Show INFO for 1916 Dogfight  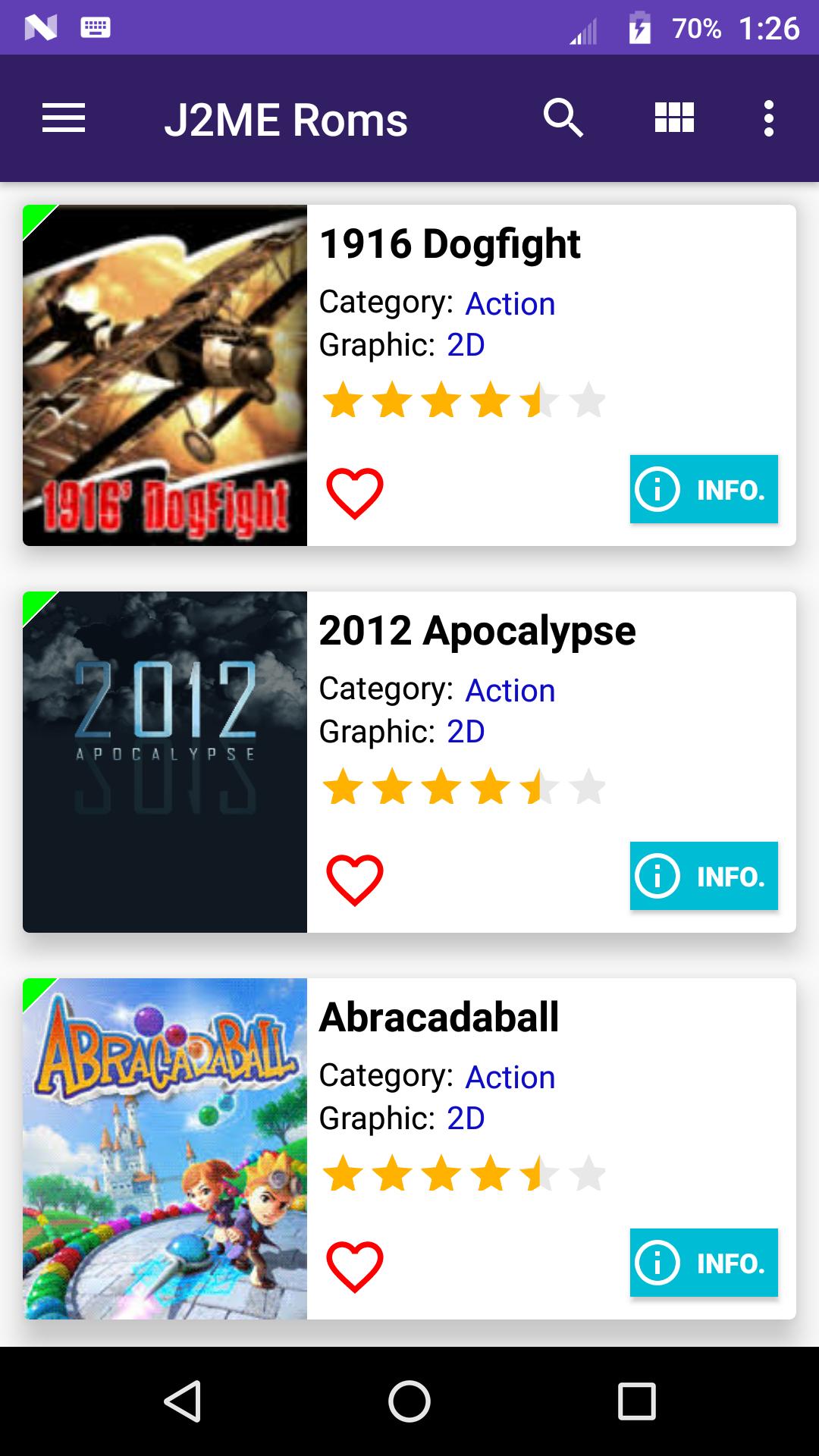704,489
